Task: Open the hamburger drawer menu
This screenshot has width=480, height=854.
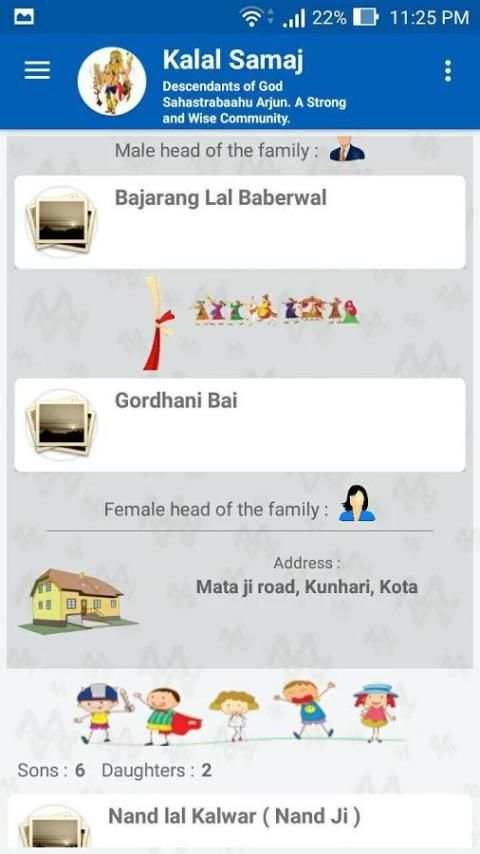Action: [37, 70]
